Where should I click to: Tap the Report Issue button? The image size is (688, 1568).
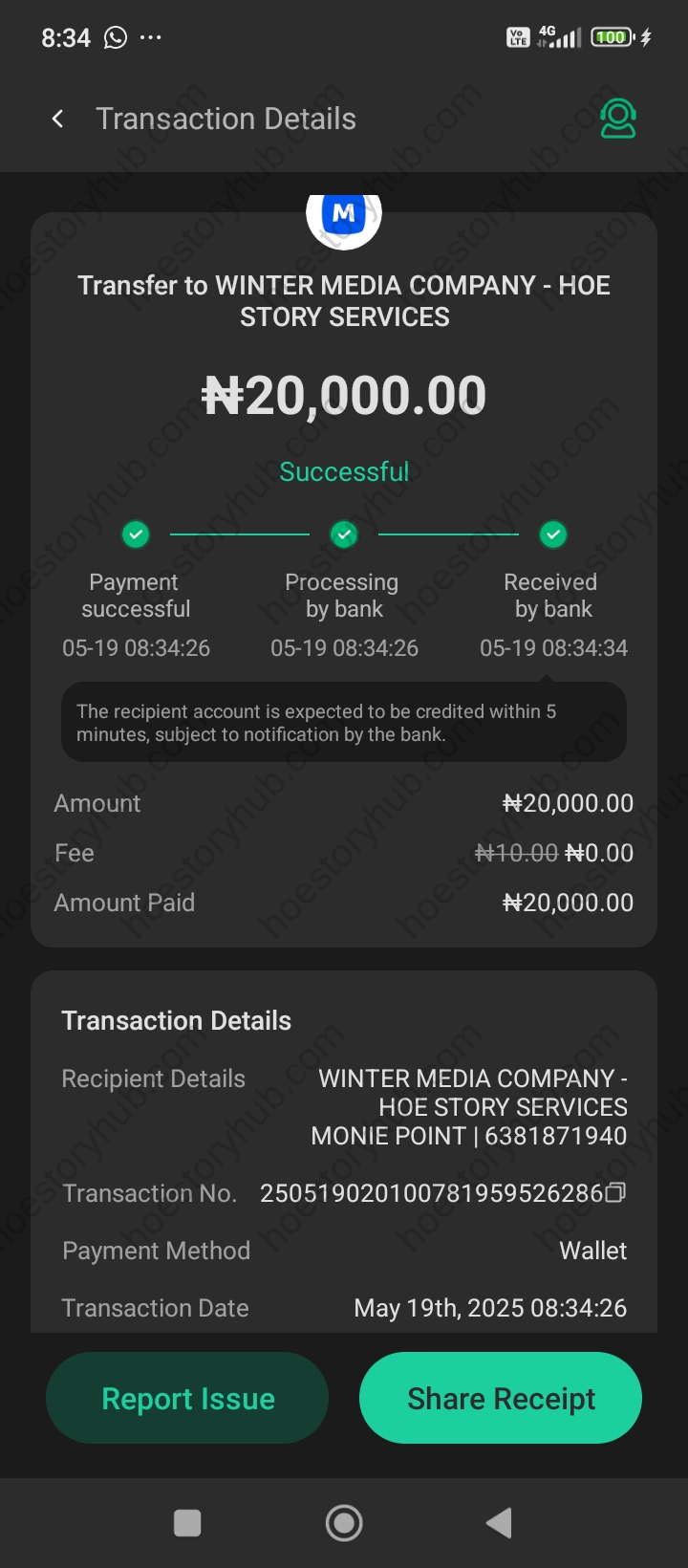coord(187,1398)
